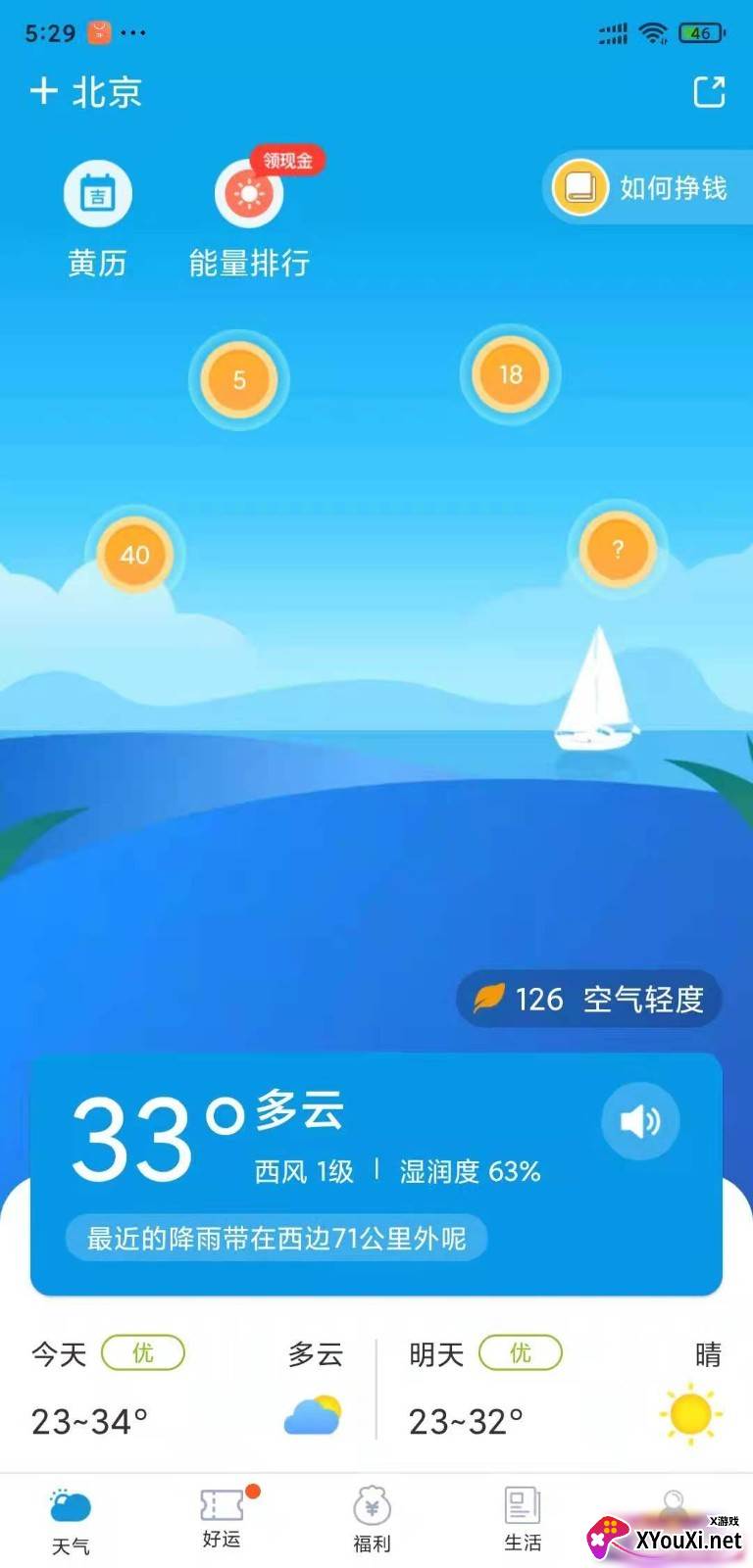The image size is (753, 1568).
Task: Switch to the 生活 tab
Action: click(x=523, y=1521)
